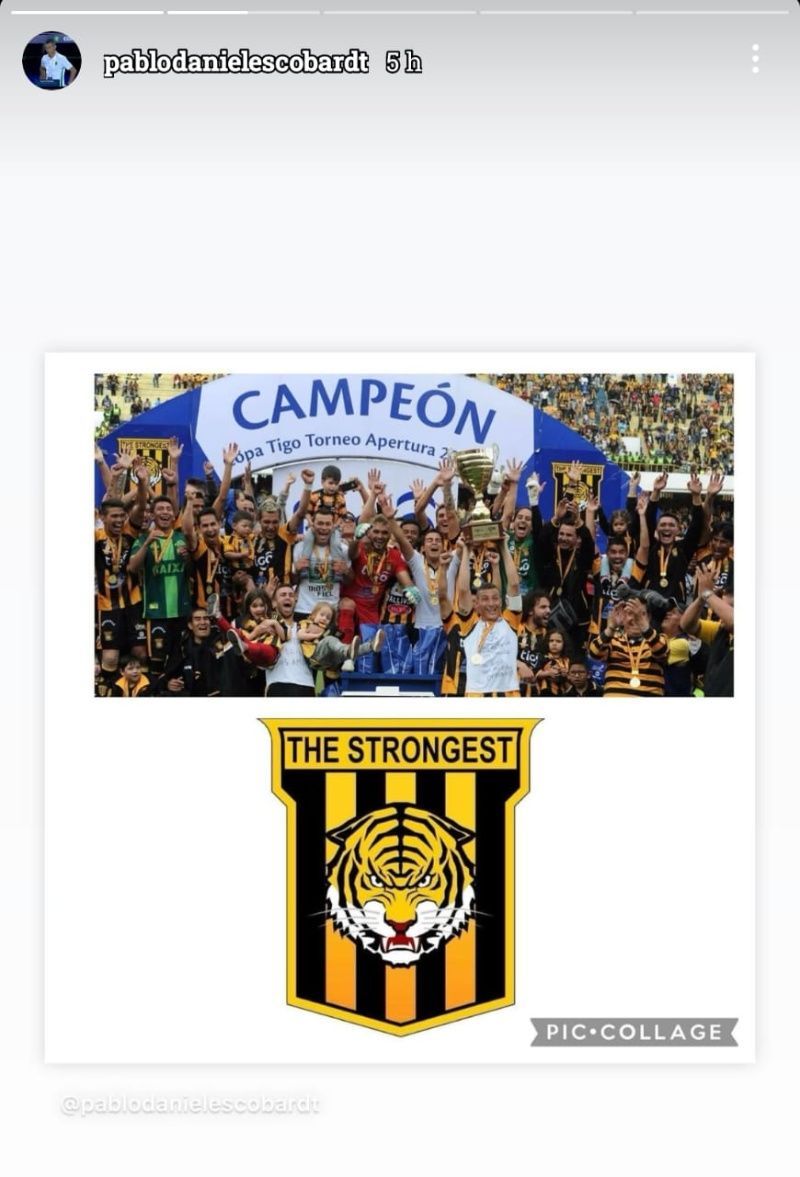Open pablodanielescobardt's profile picture

click(52, 61)
